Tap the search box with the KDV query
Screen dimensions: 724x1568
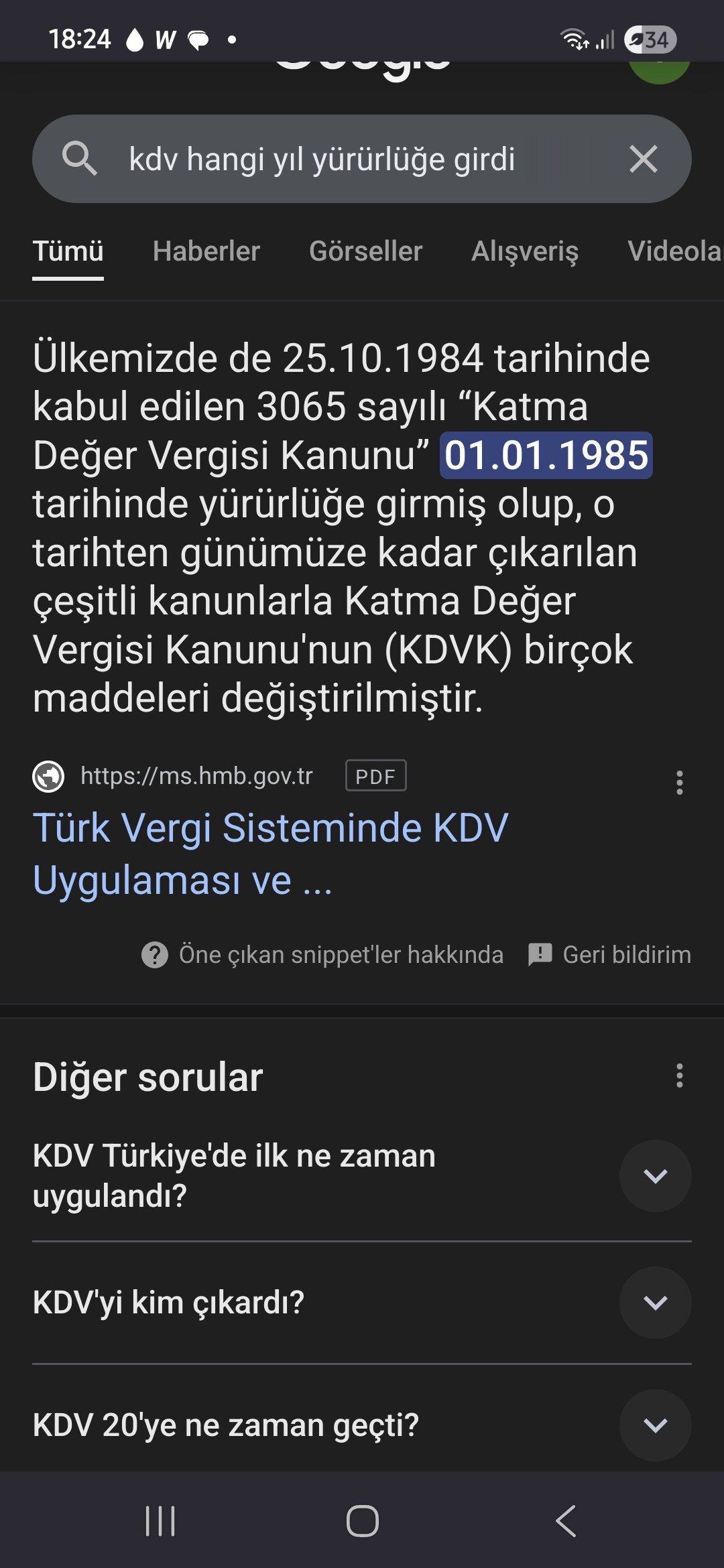(x=322, y=159)
